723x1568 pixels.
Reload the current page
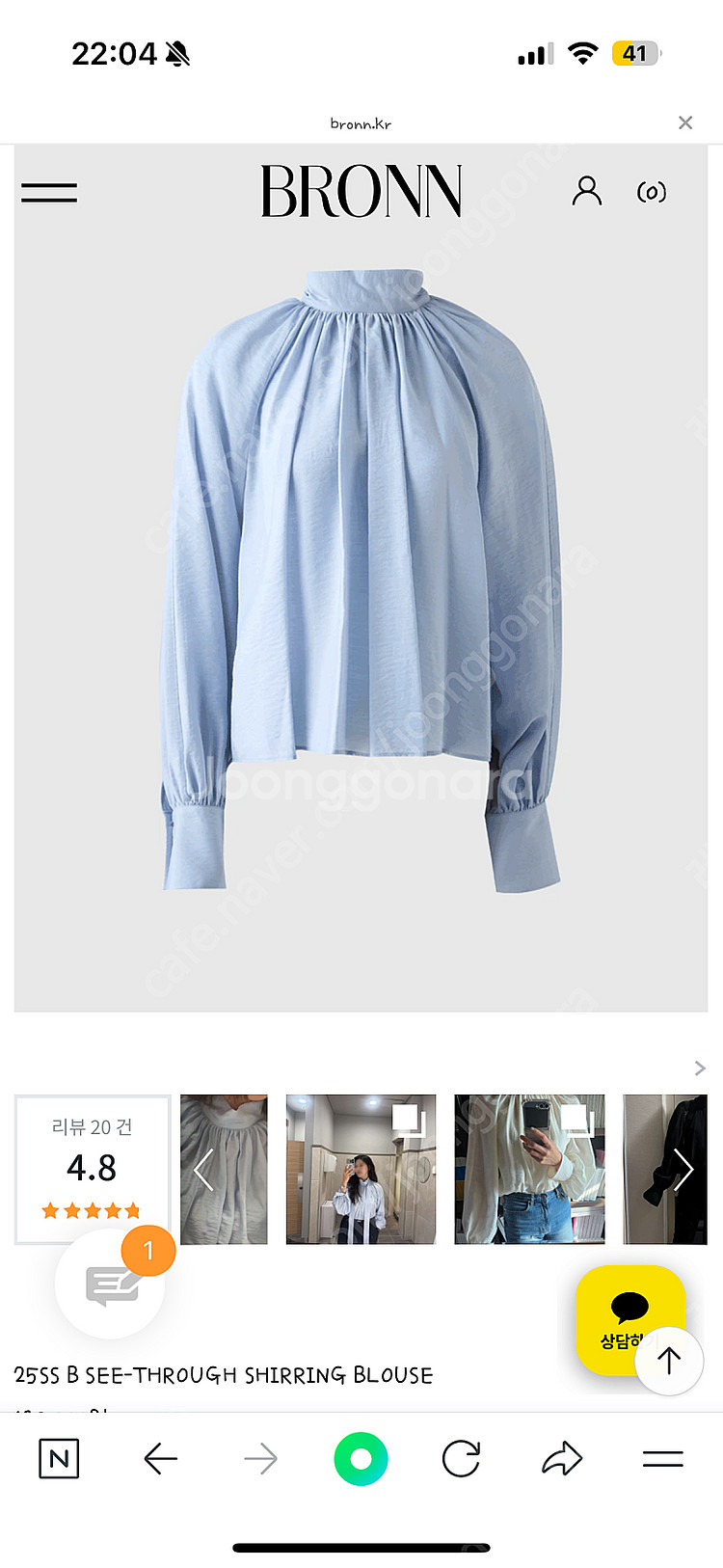(461, 1459)
